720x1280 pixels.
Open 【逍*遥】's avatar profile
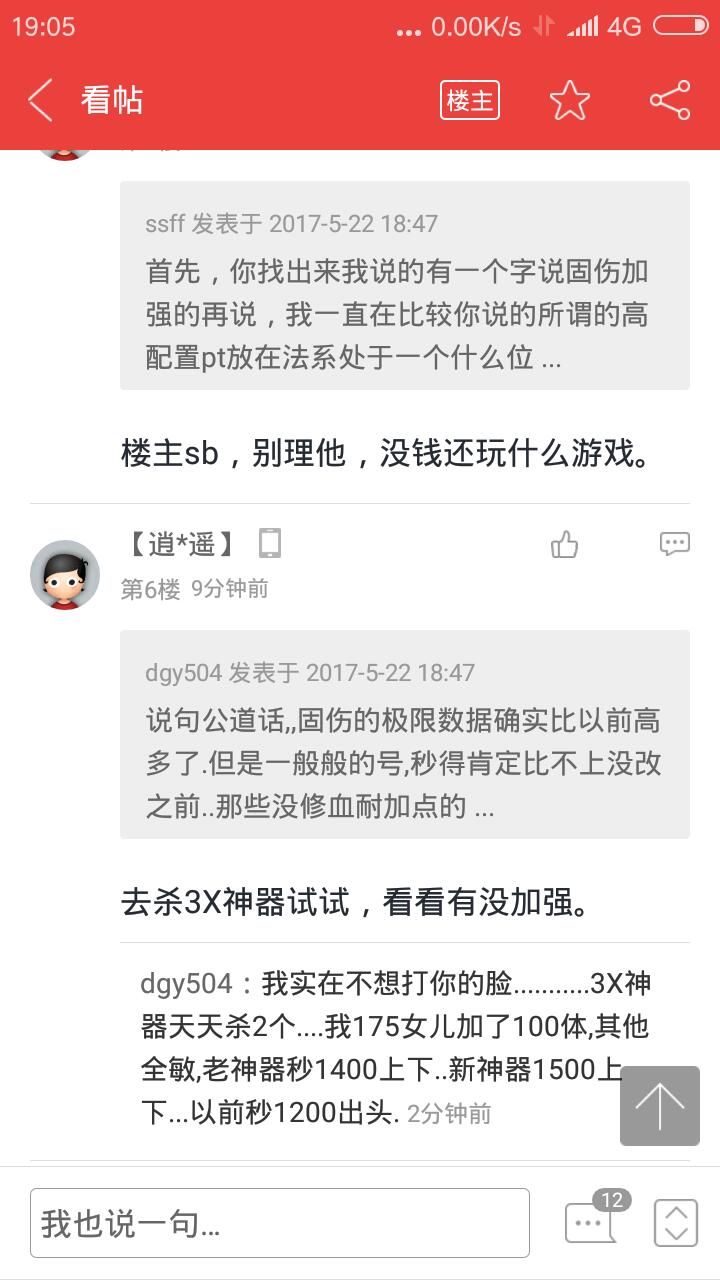65,575
